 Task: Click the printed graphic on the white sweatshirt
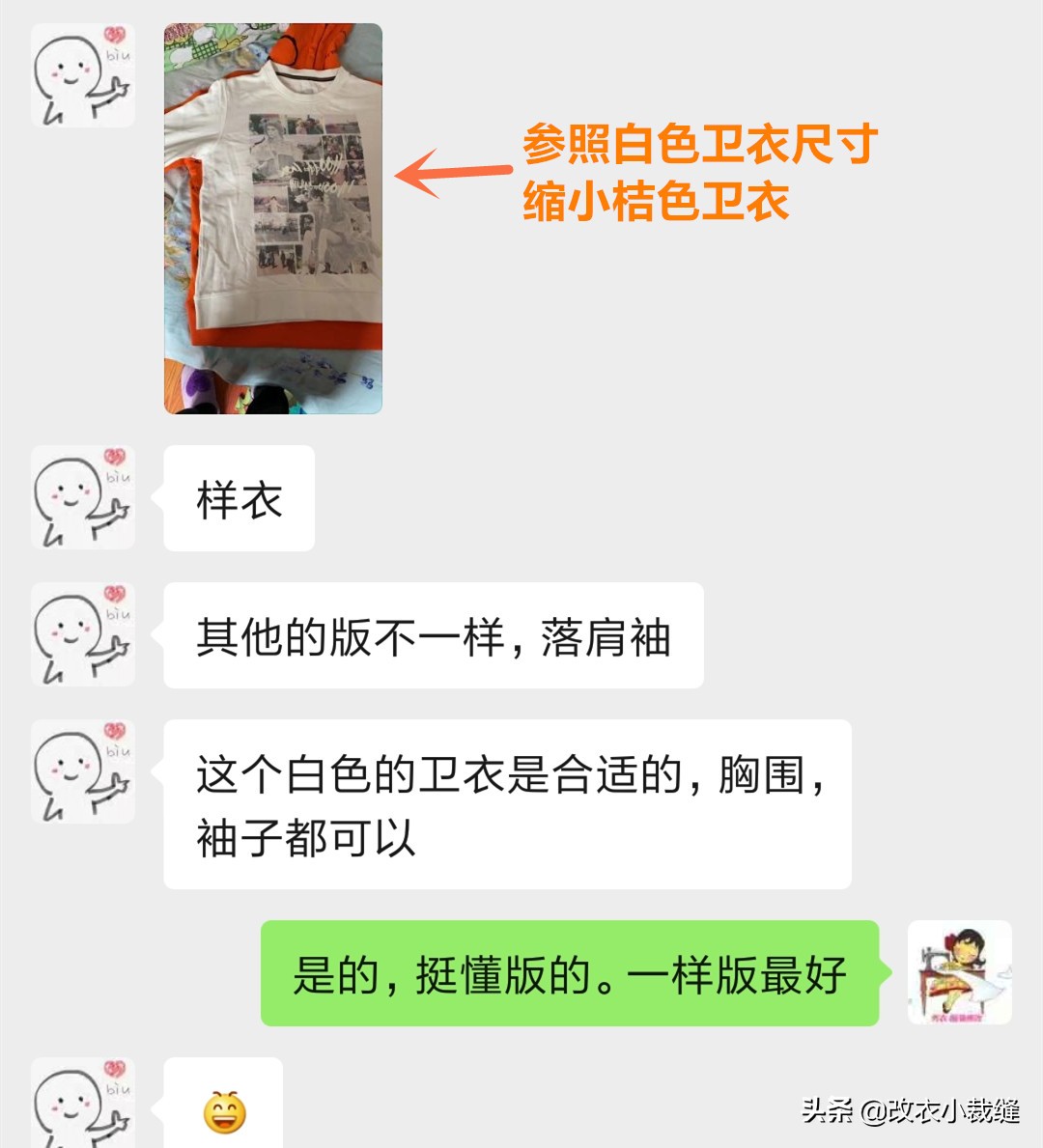309,193
